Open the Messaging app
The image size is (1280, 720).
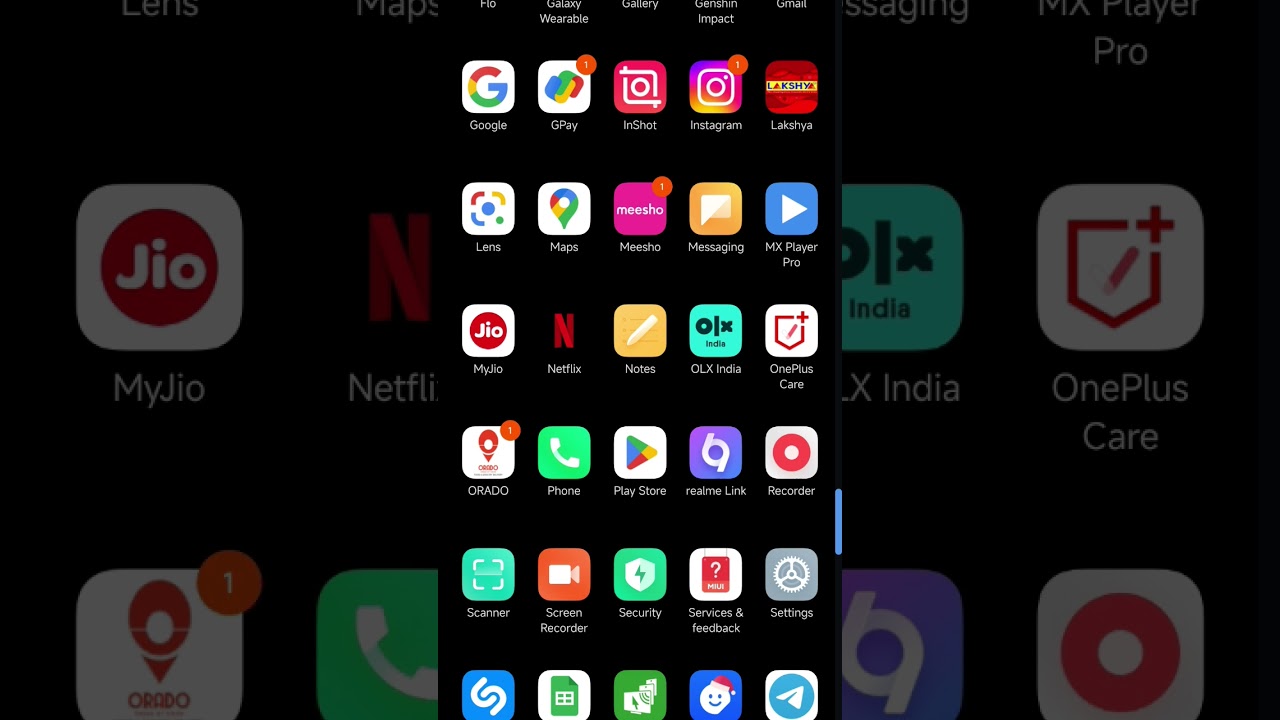[716, 209]
